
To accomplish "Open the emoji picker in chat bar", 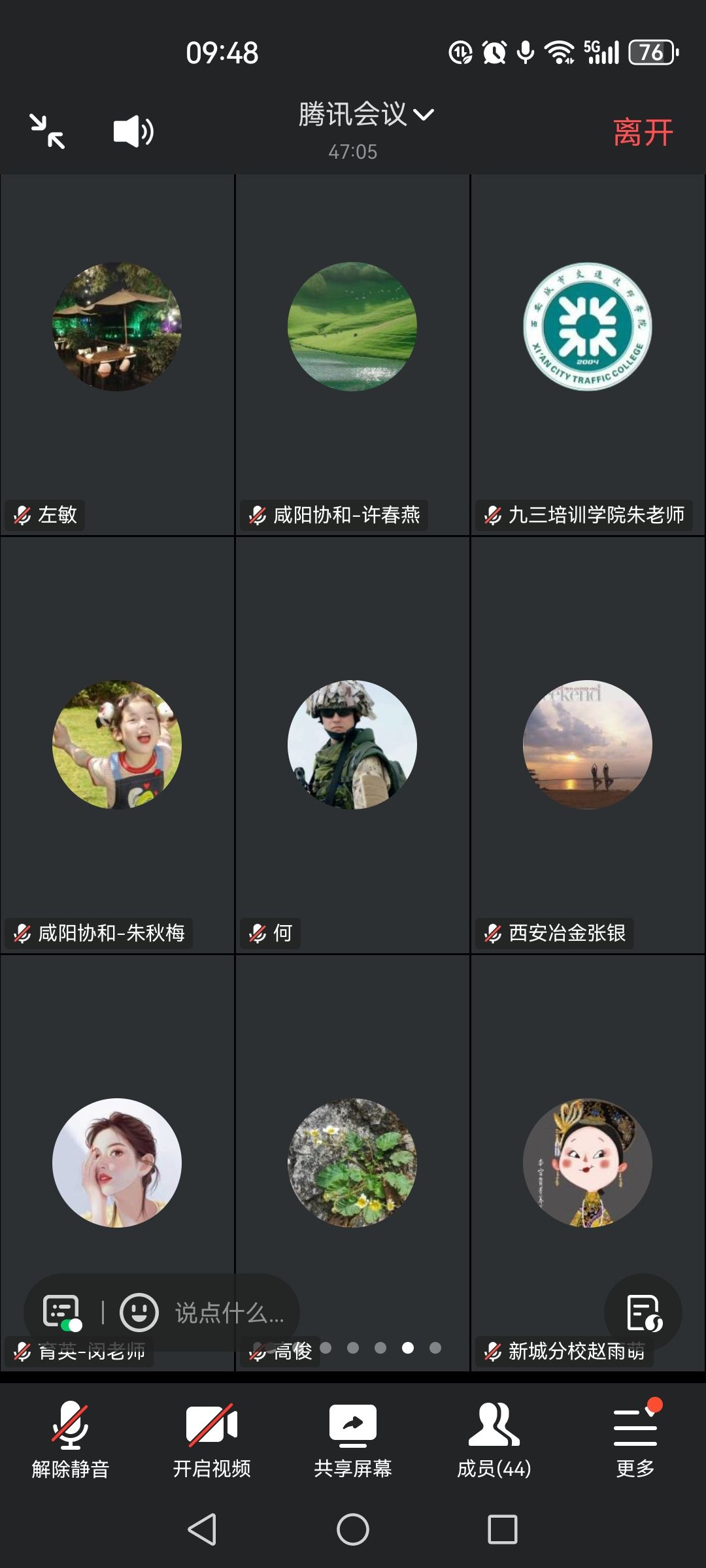I will [x=139, y=1313].
